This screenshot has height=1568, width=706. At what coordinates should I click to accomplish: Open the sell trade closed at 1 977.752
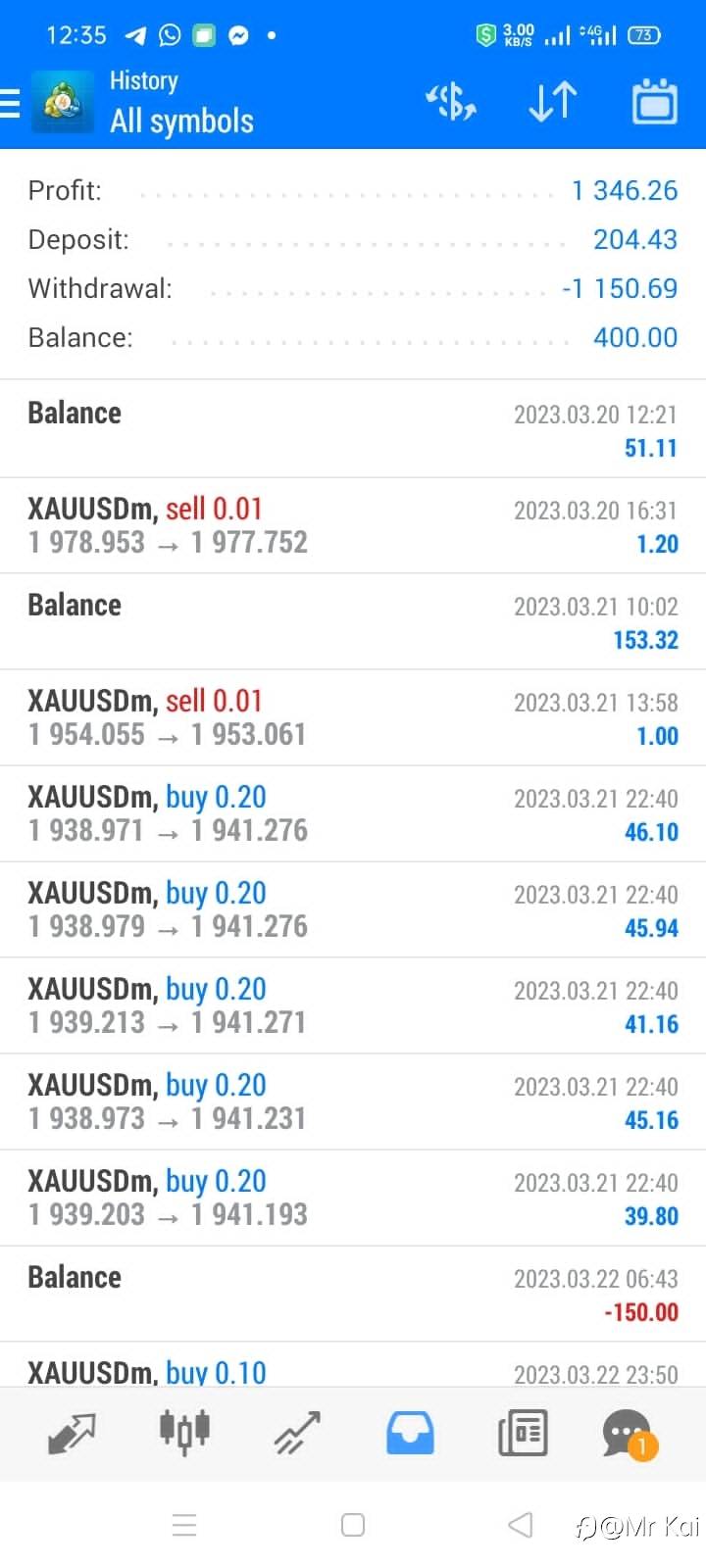coord(353,525)
